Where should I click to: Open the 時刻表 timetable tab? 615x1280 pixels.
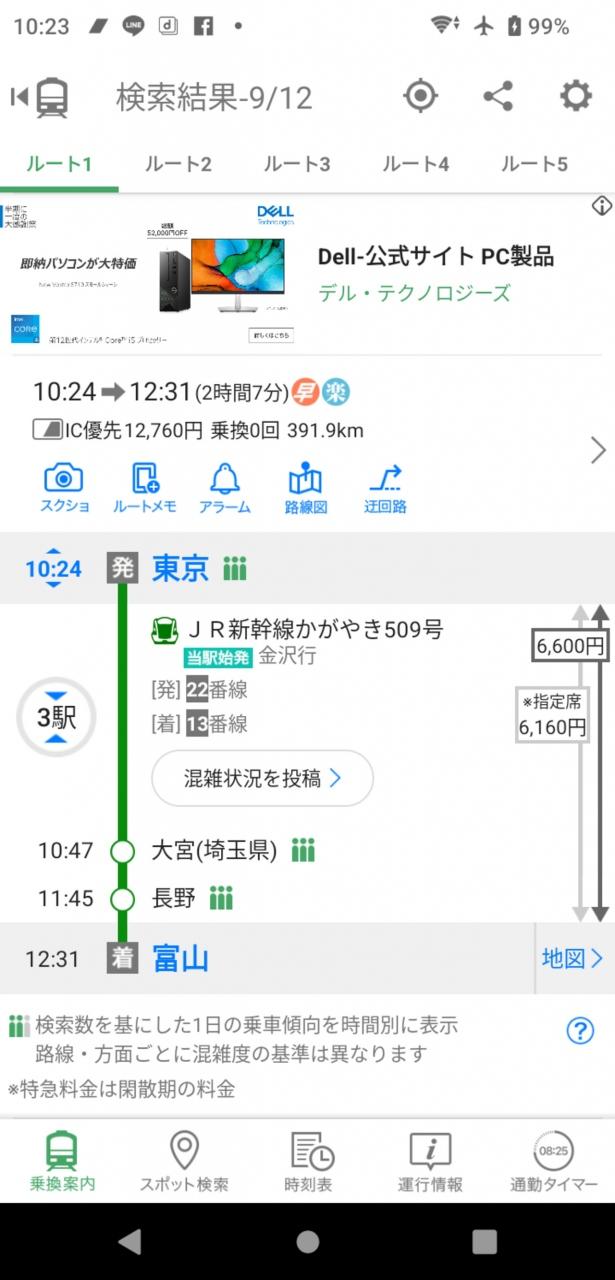coord(307,1162)
